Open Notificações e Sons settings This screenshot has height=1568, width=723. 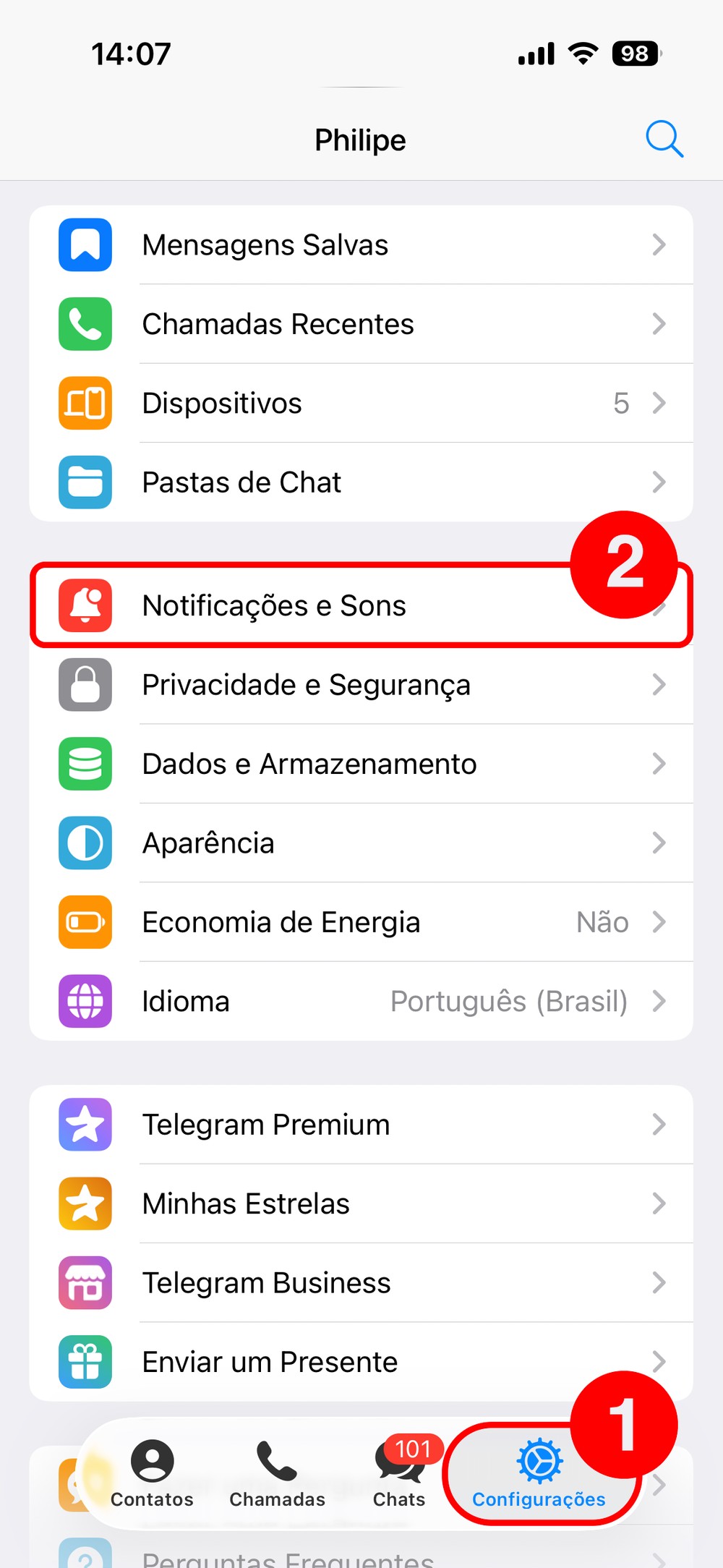click(325, 606)
